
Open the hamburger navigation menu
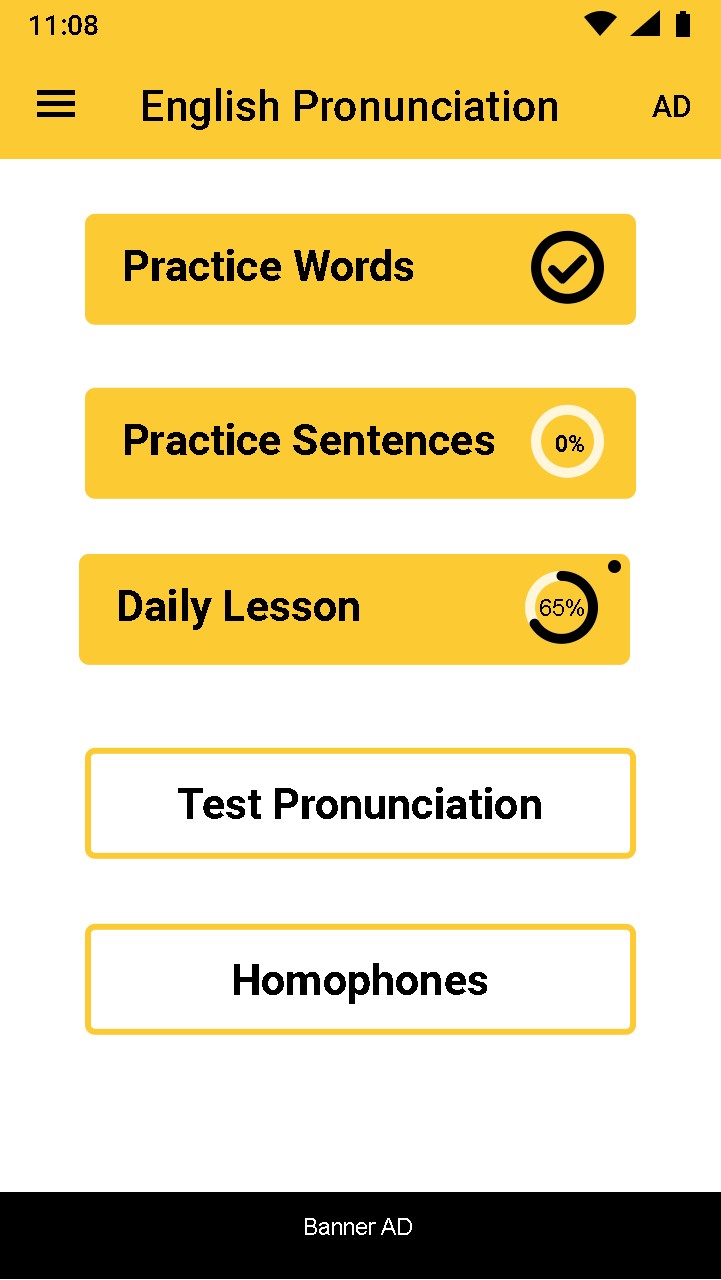tap(56, 105)
